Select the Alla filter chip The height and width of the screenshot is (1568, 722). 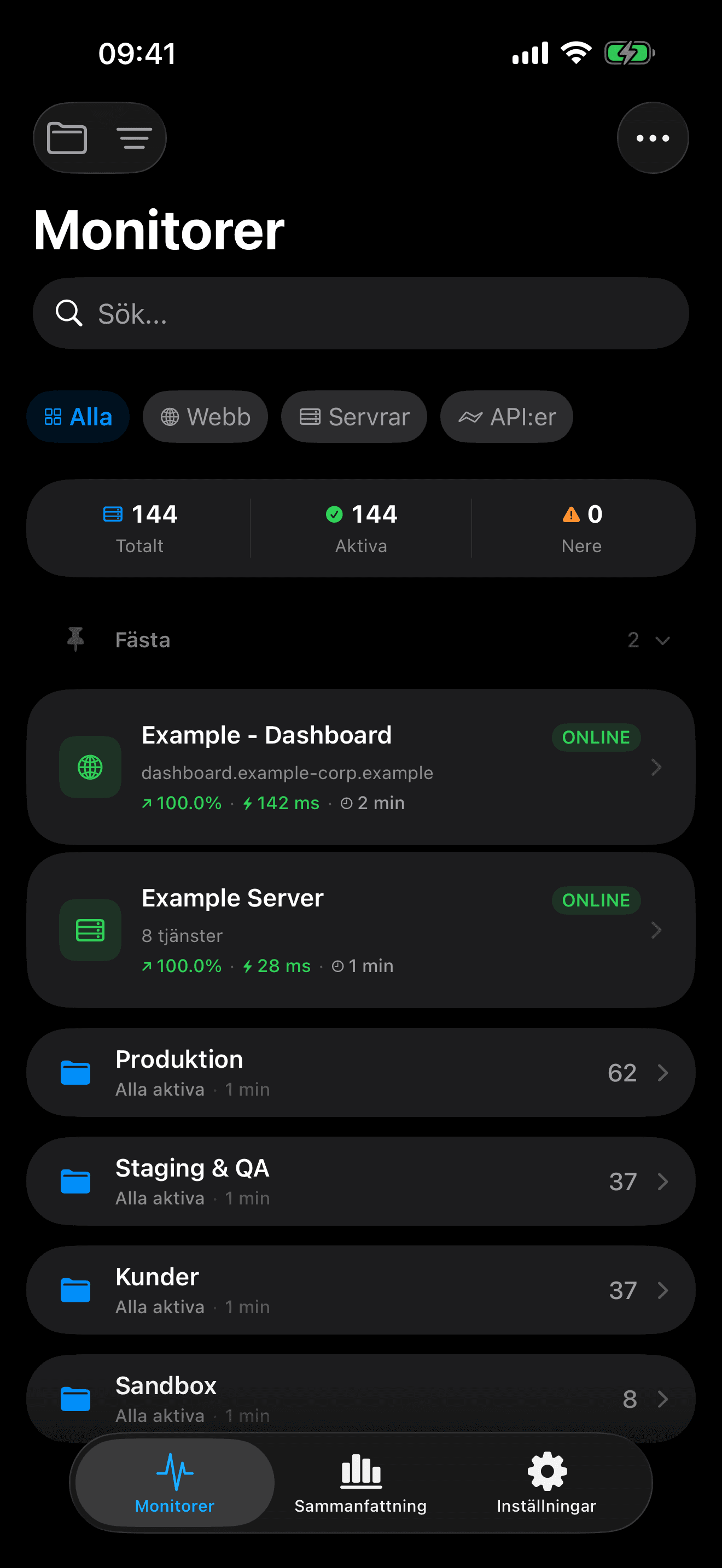point(78,417)
